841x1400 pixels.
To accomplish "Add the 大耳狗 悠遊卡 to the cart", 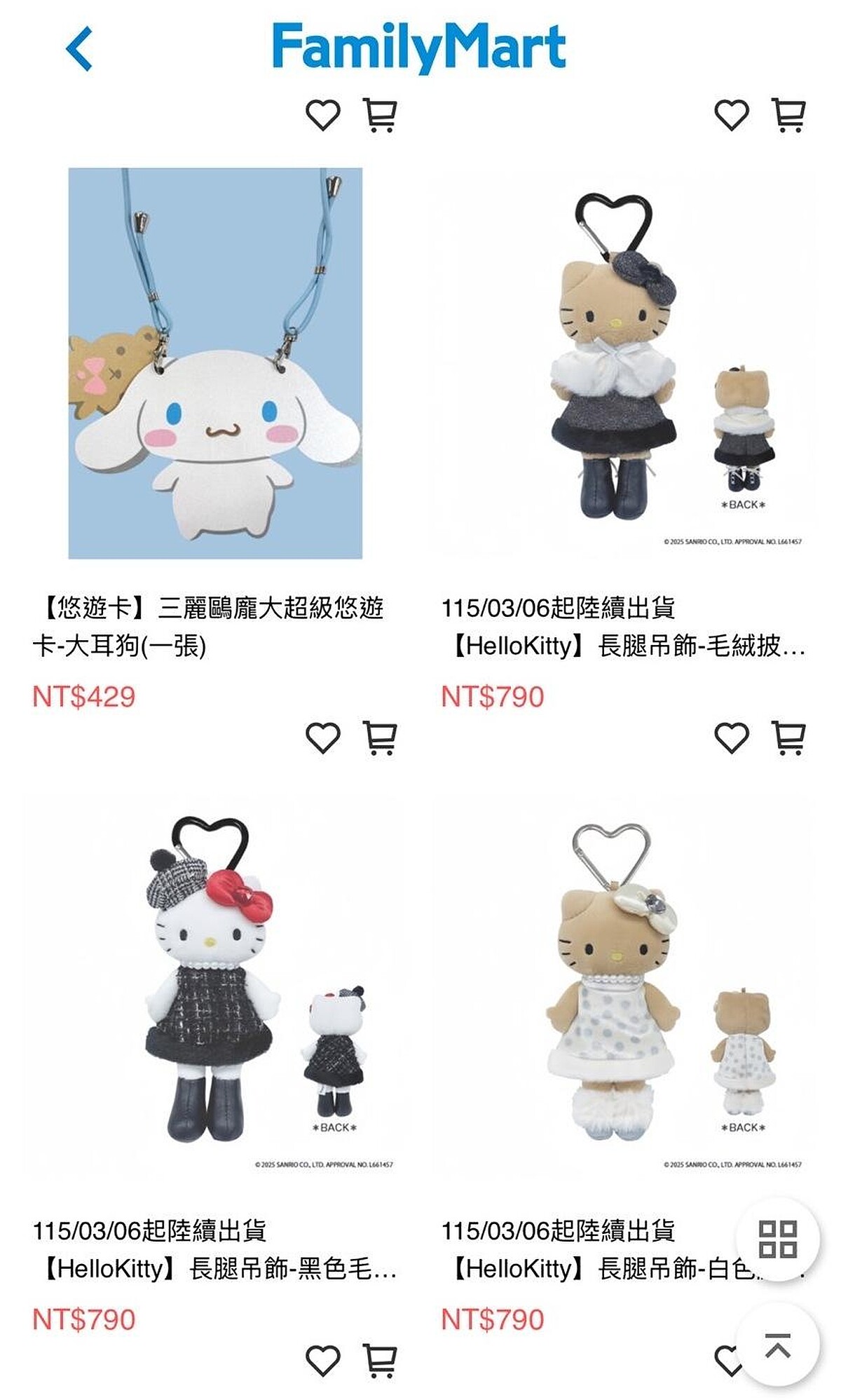I will tap(381, 738).
